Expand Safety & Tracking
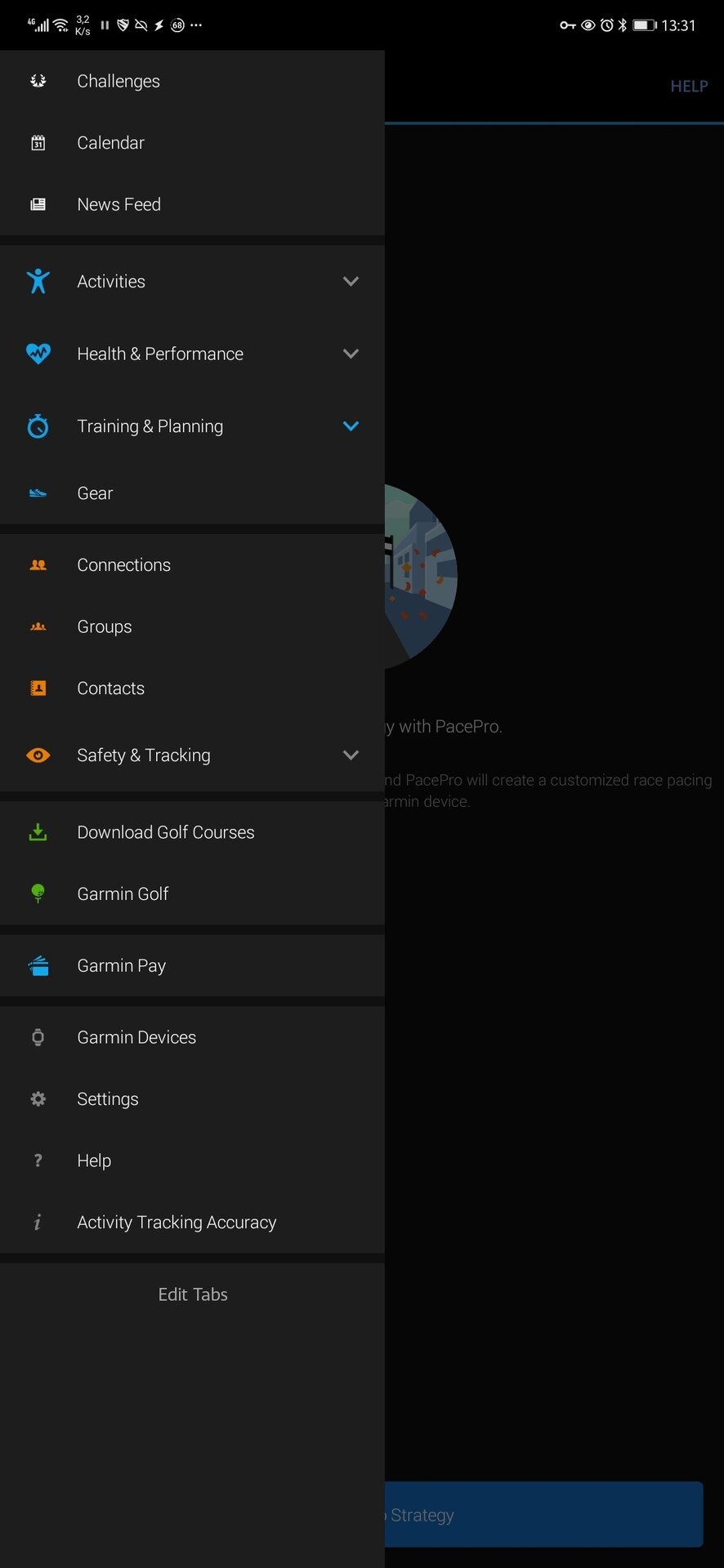The width and height of the screenshot is (724, 1568). tap(192, 755)
